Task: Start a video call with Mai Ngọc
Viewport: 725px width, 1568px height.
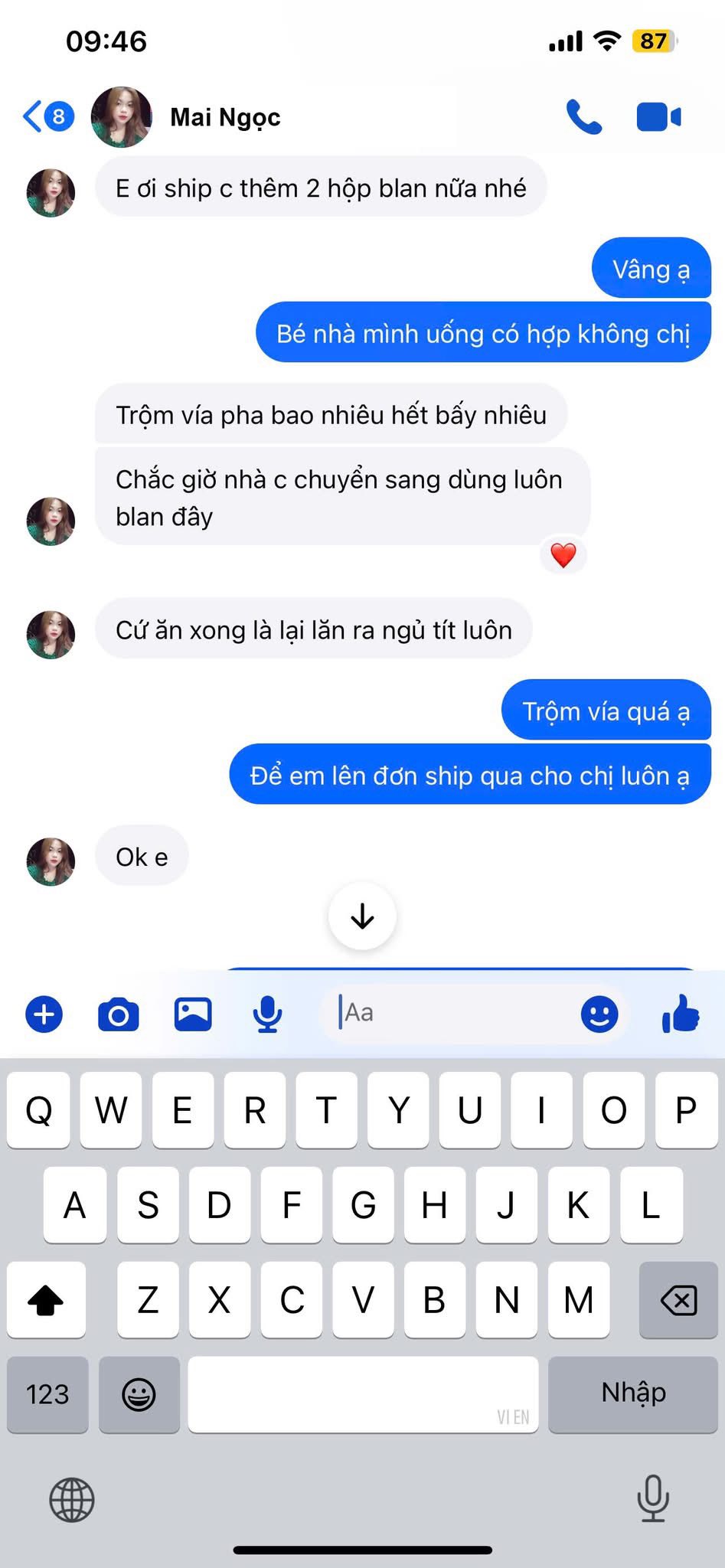Action: [658, 117]
